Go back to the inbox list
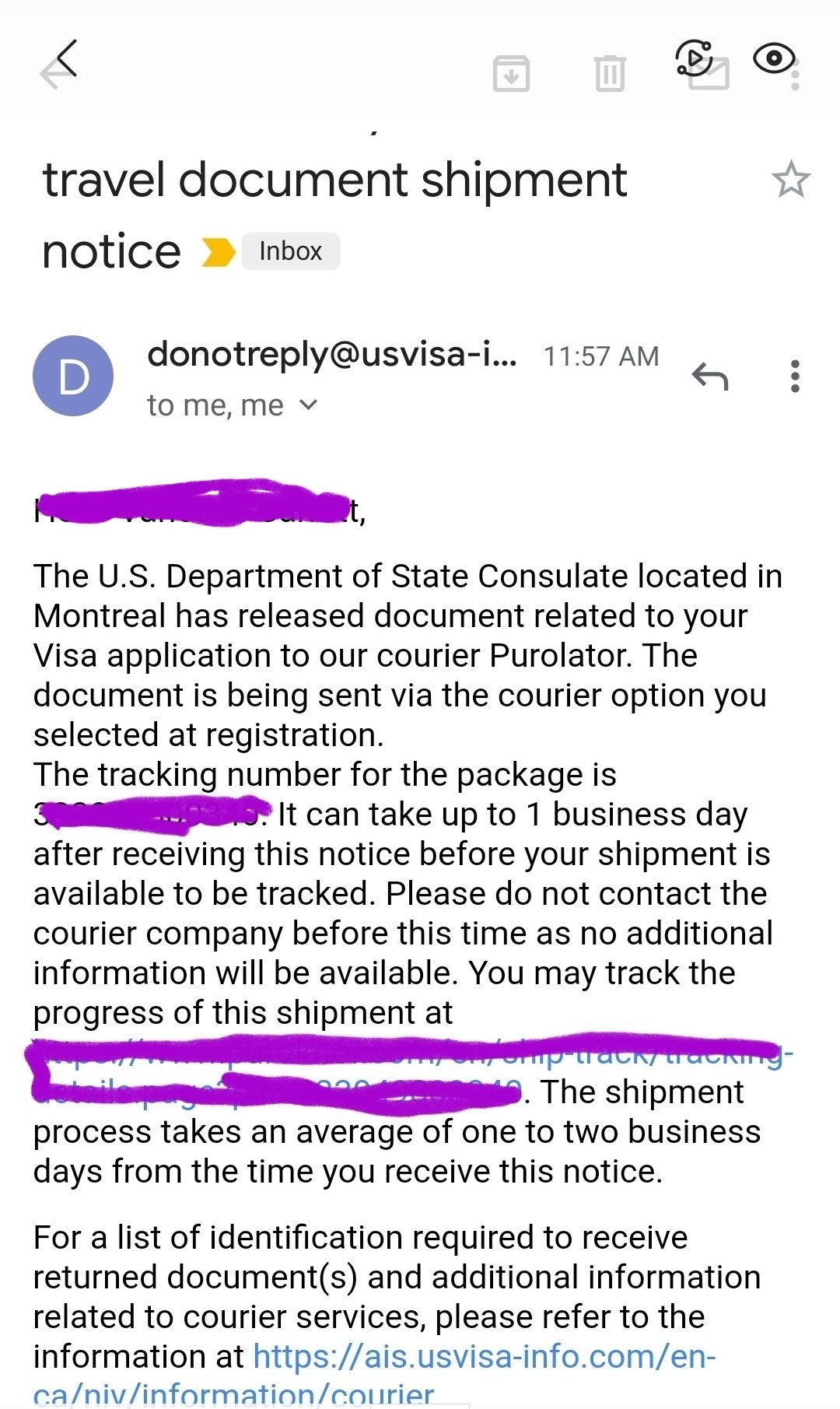840x1409 pixels. coord(60,65)
